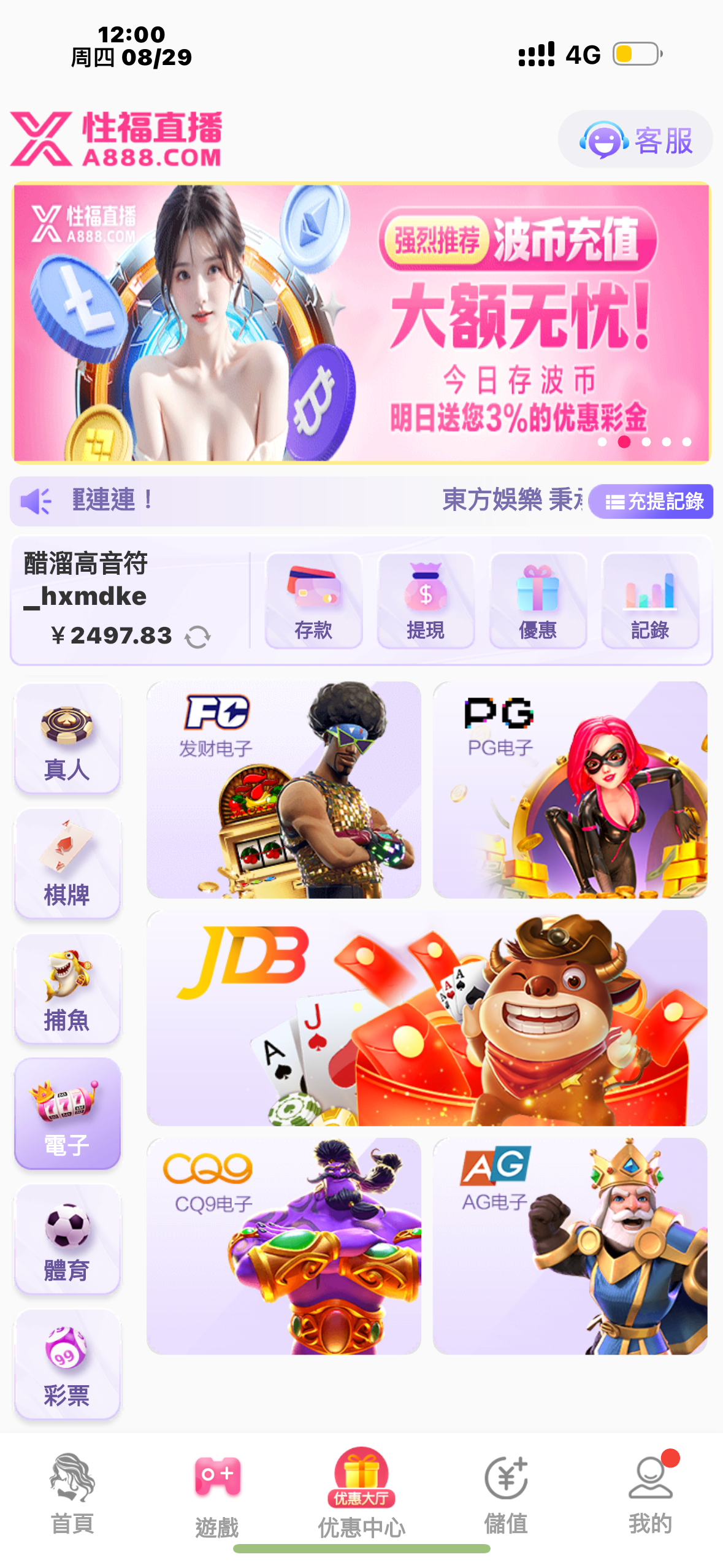Switch to 我的 profile tab
The width and height of the screenshot is (723, 1568).
tap(650, 1494)
